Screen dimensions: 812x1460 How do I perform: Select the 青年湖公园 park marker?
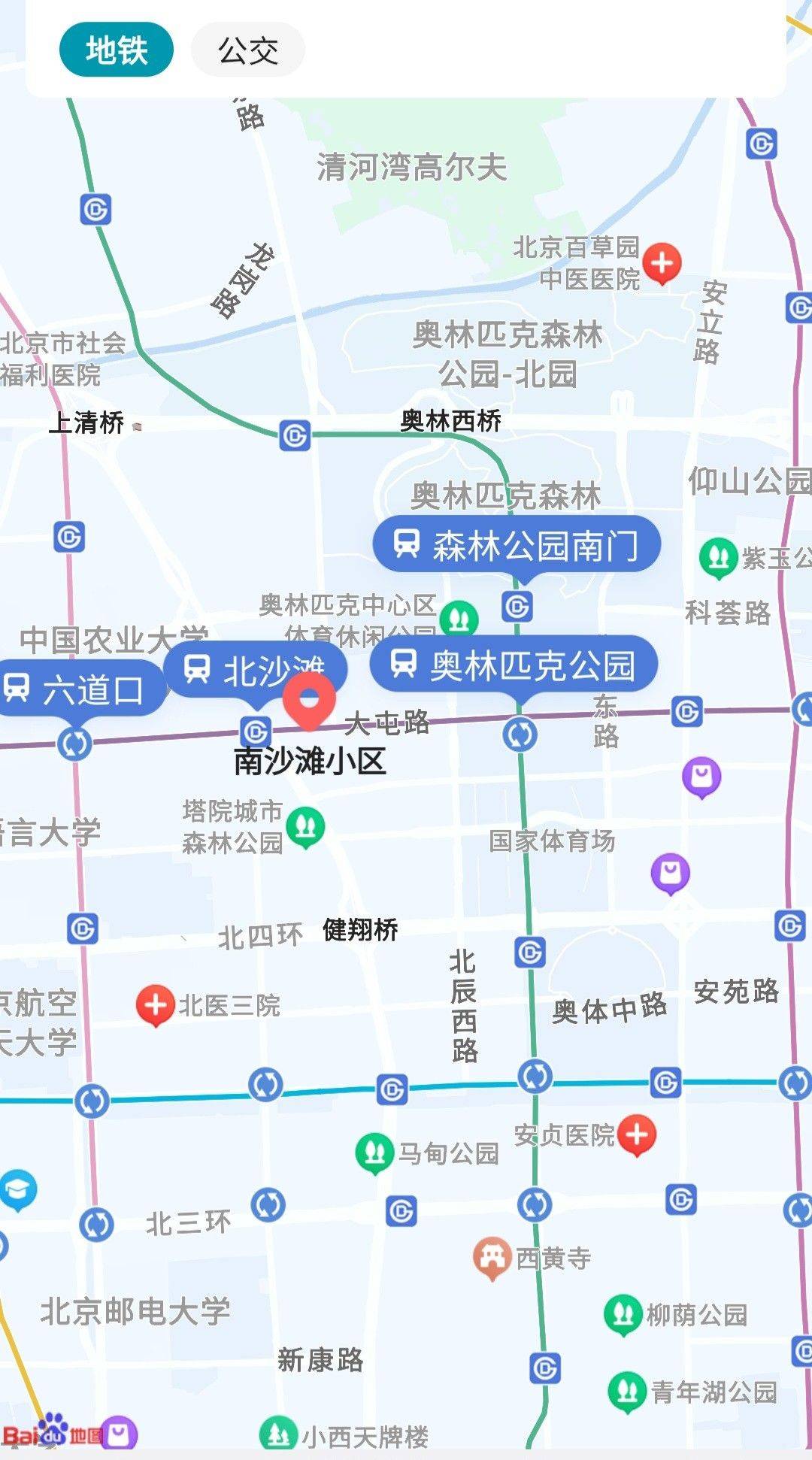(x=627, y=1391)
